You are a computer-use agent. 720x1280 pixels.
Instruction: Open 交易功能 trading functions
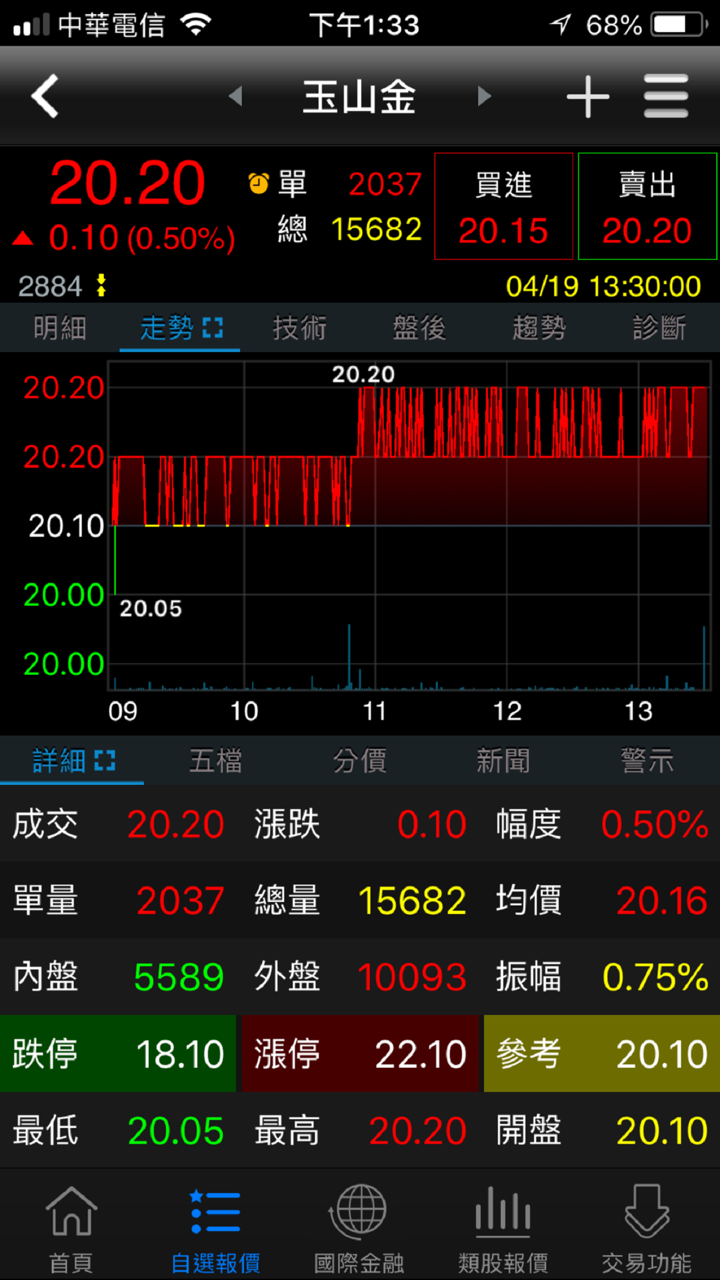click(646, 1228)
